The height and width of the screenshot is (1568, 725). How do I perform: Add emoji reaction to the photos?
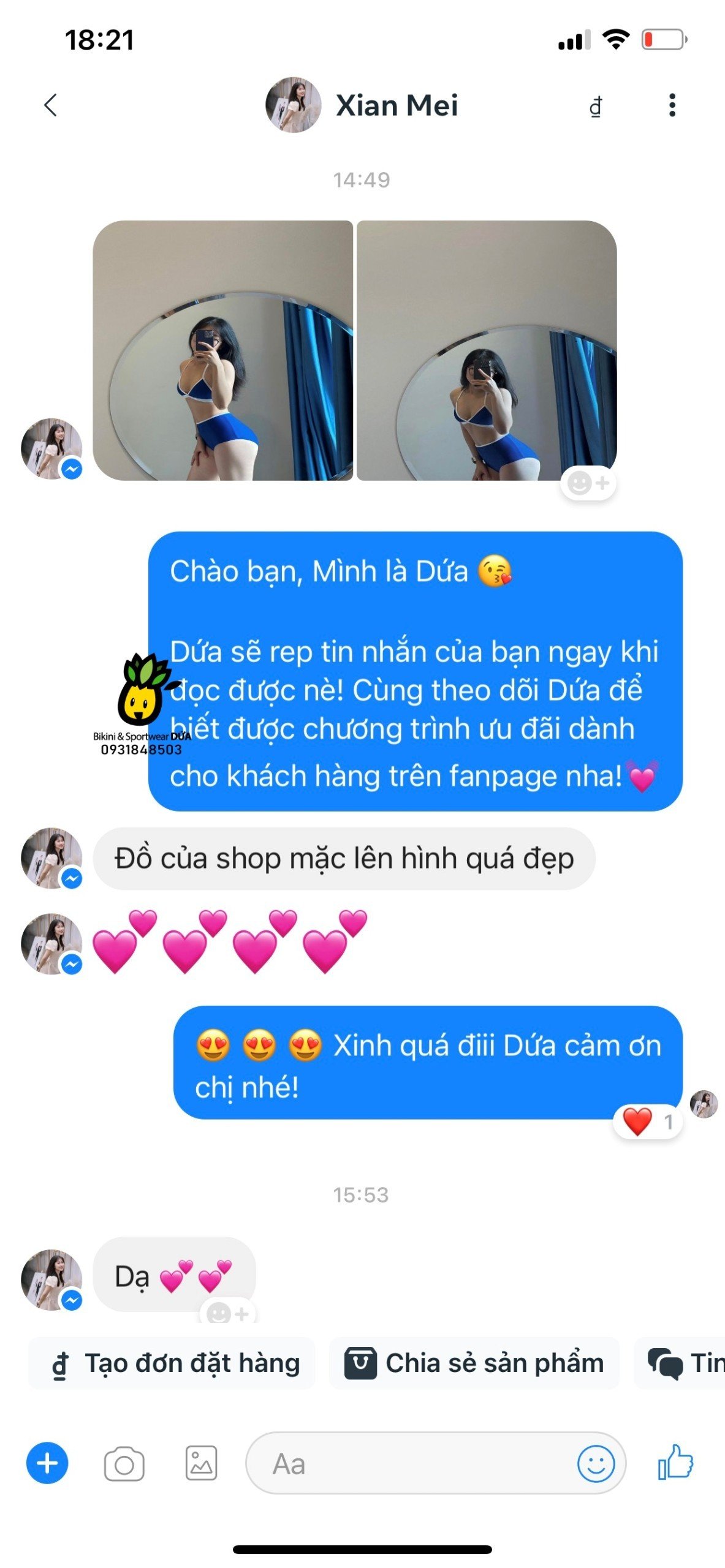tap(588, 483)
